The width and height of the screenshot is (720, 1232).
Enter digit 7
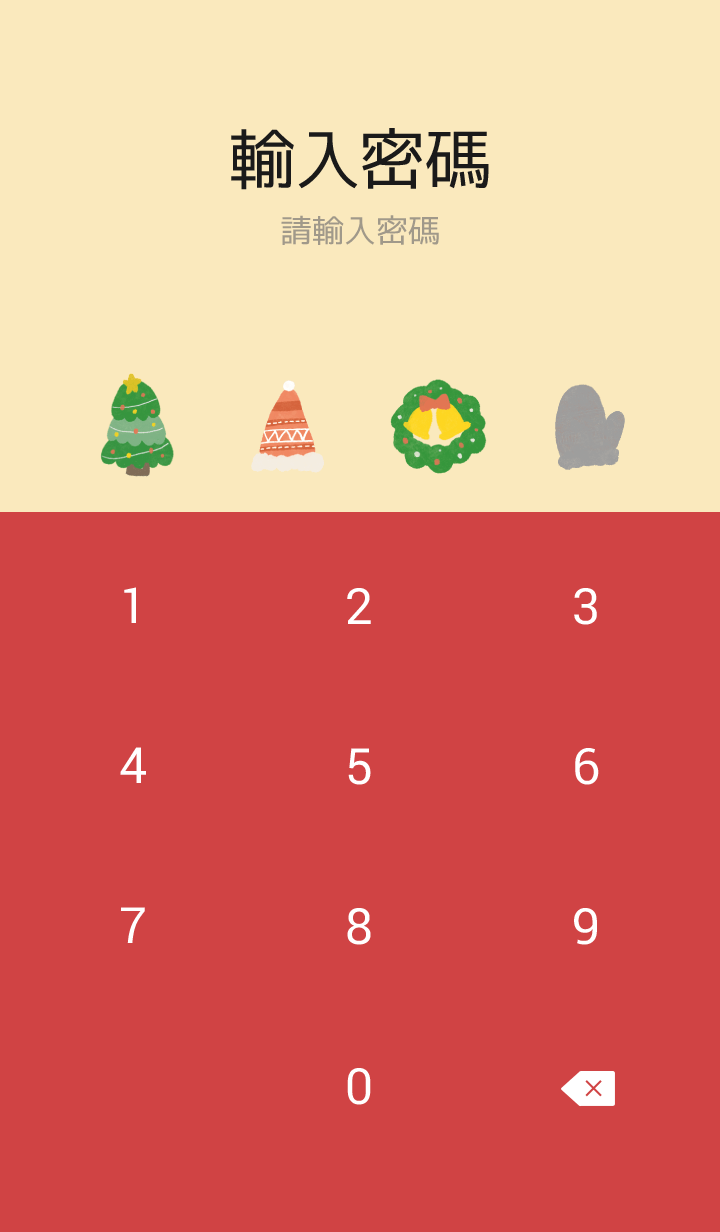tap(133, 927)
